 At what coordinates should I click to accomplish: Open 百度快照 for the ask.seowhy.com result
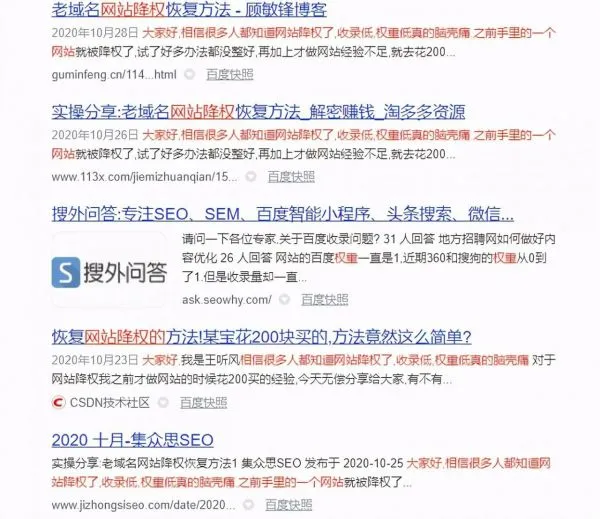[325, 299]
